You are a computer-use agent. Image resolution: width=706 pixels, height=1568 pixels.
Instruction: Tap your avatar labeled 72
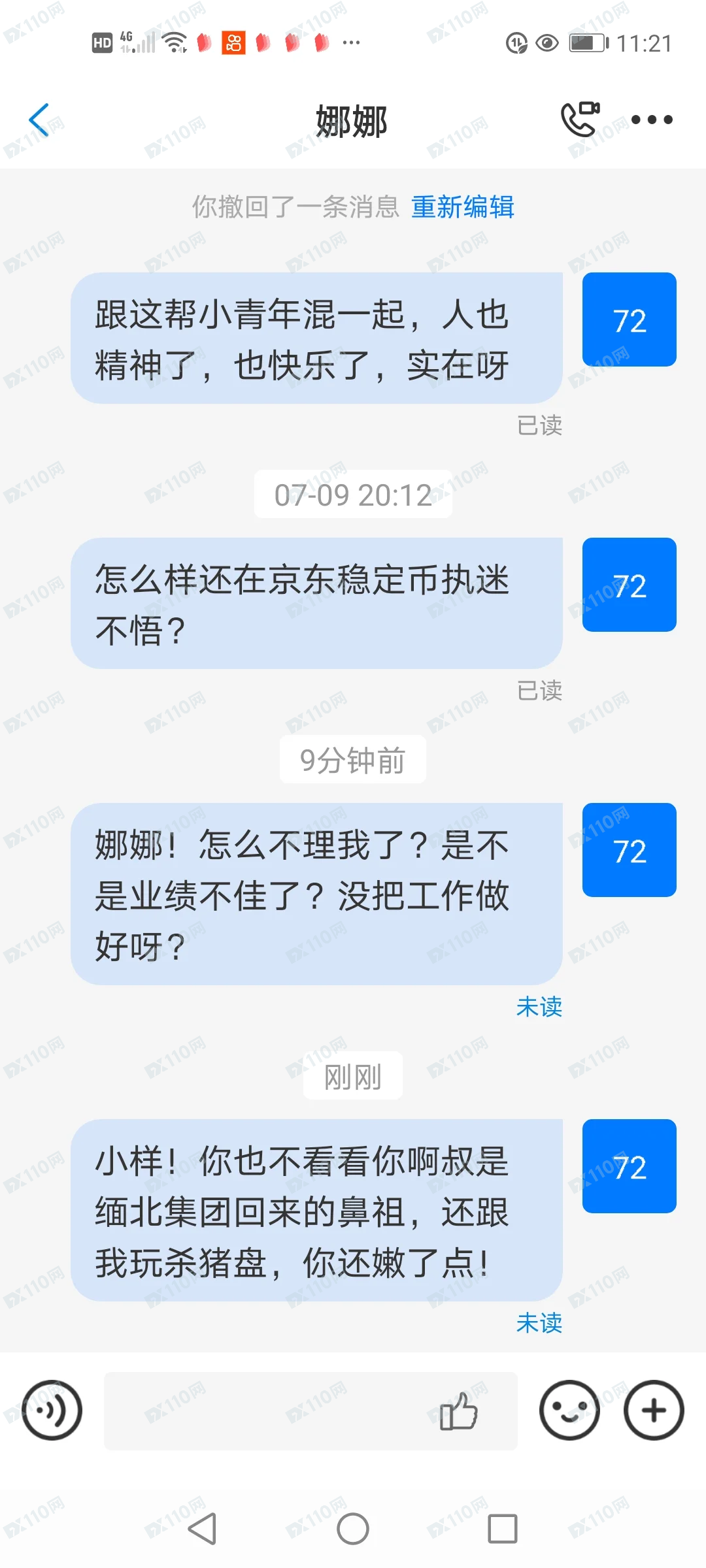pos(629,320)
